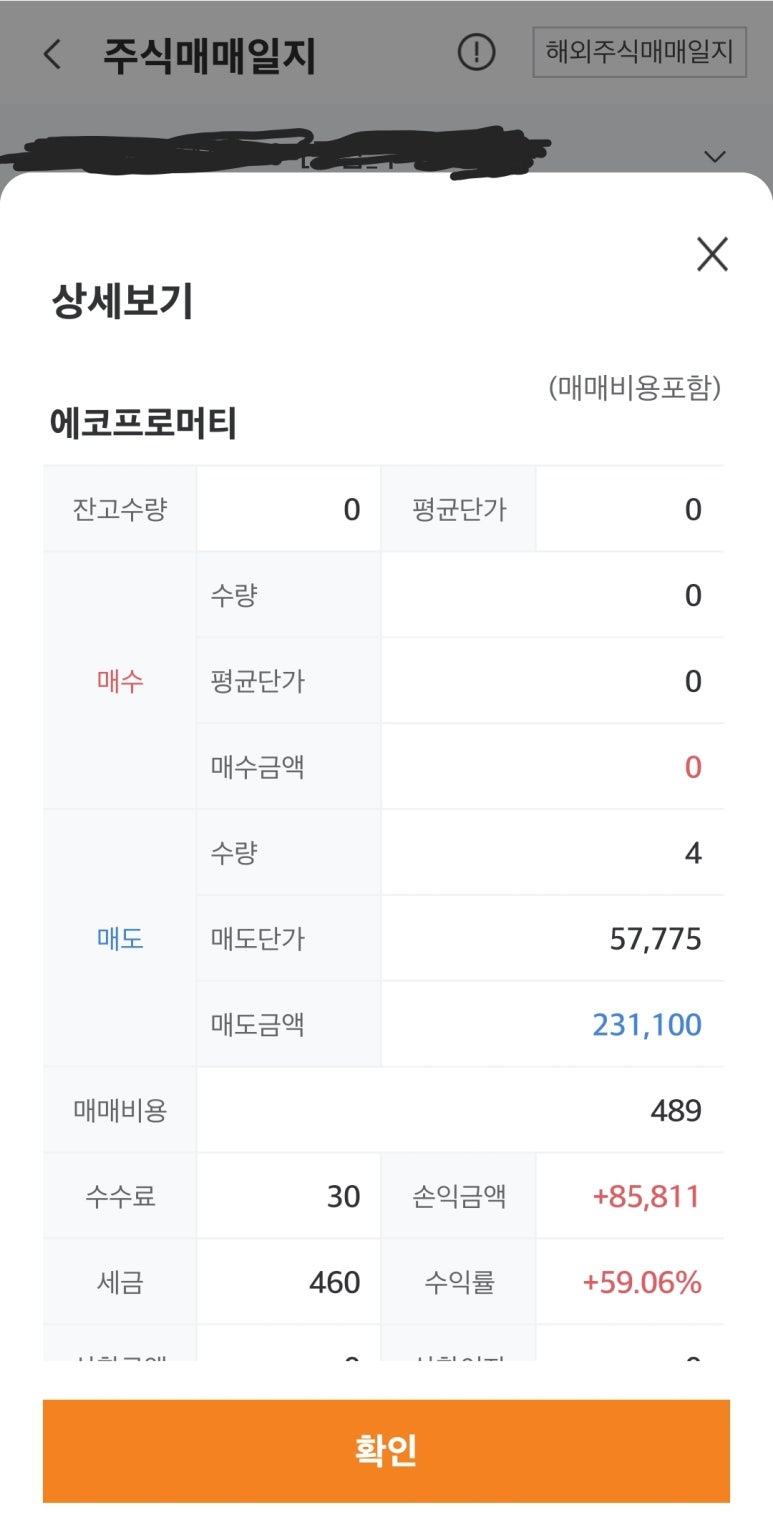The image size is (773, 1520).
Task: Expand the account selection dropdown
Action: [714, 156]
